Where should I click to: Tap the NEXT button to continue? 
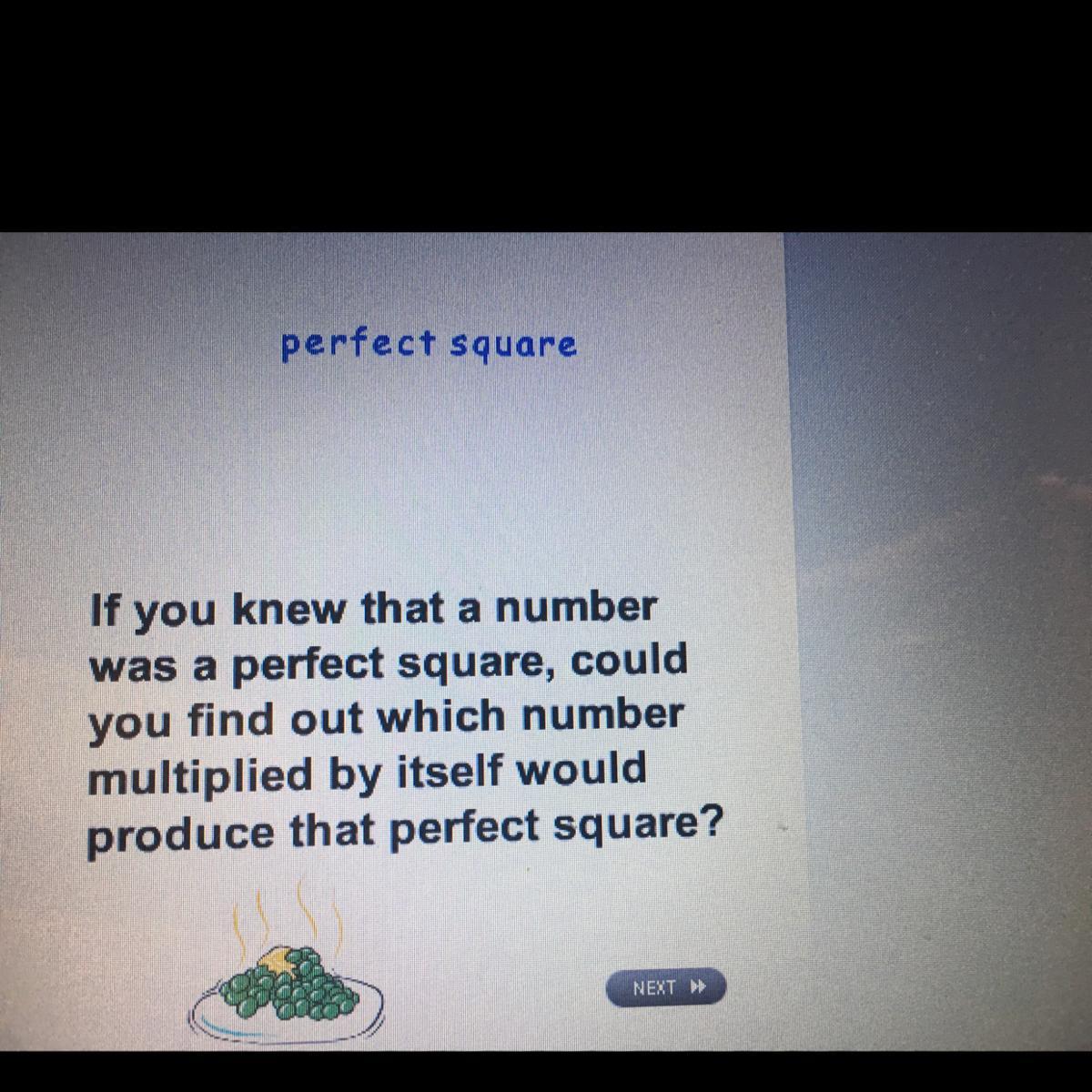coord(666,987)
